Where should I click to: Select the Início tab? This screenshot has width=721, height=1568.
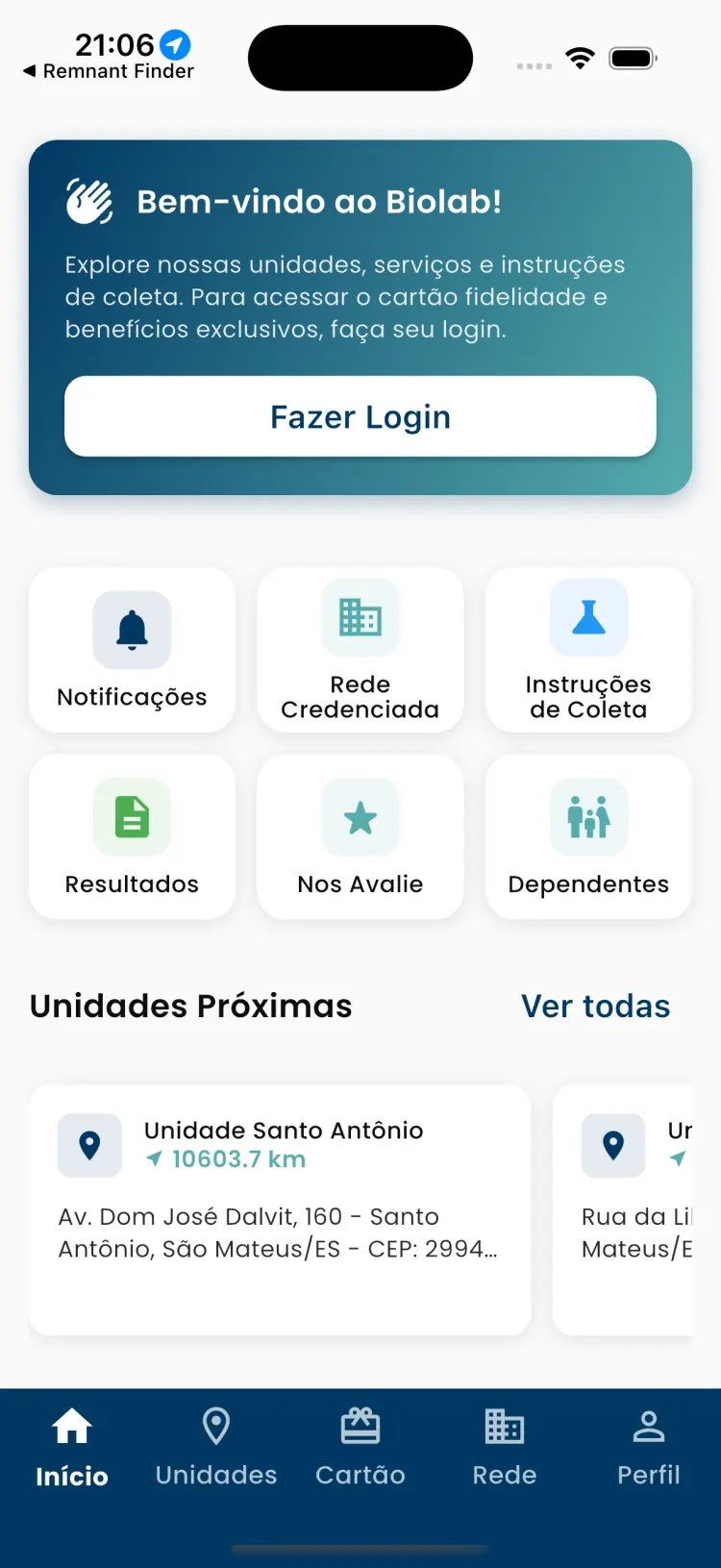(72, 1448)
